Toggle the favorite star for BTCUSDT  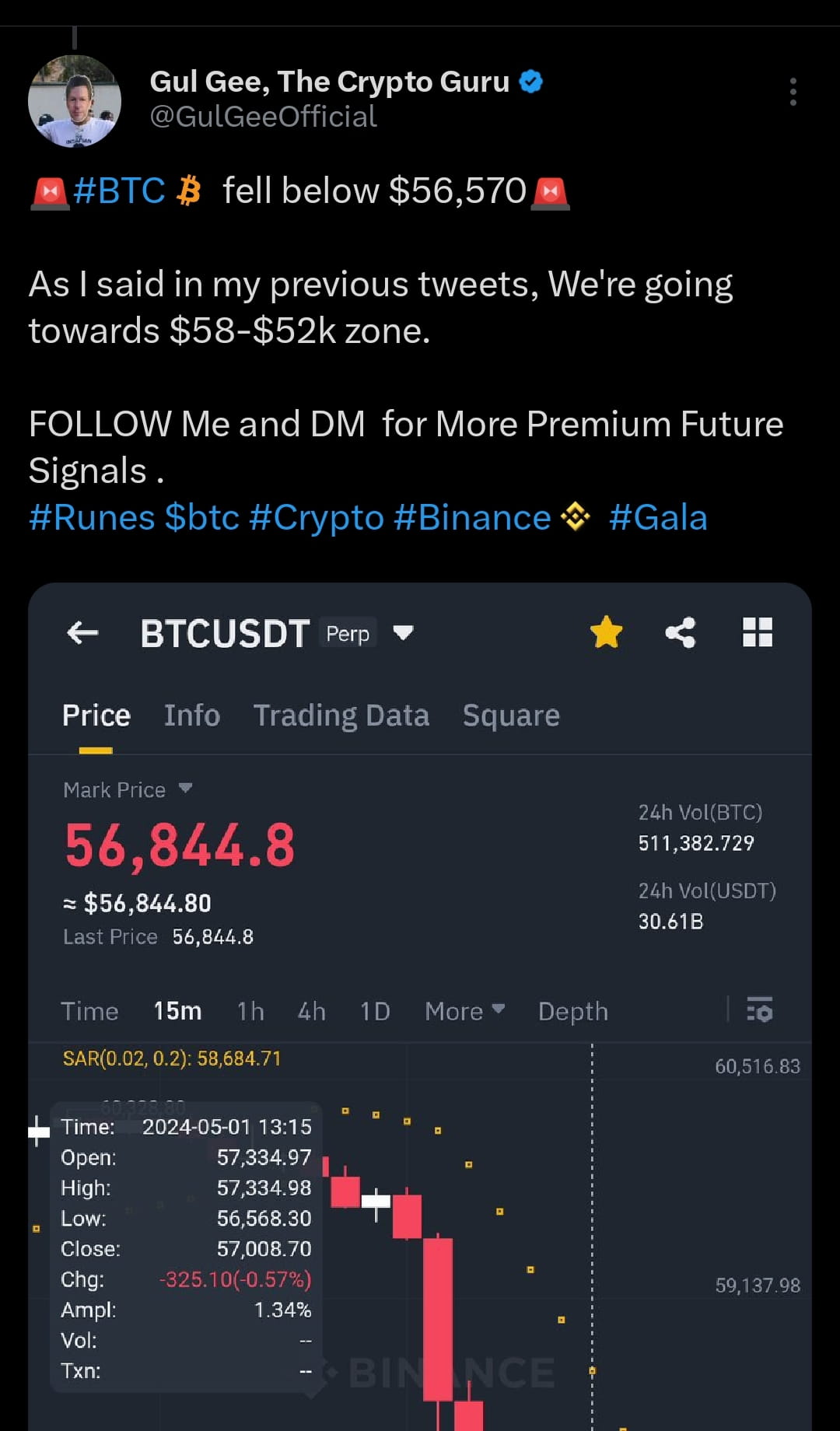tap(607, 632)
